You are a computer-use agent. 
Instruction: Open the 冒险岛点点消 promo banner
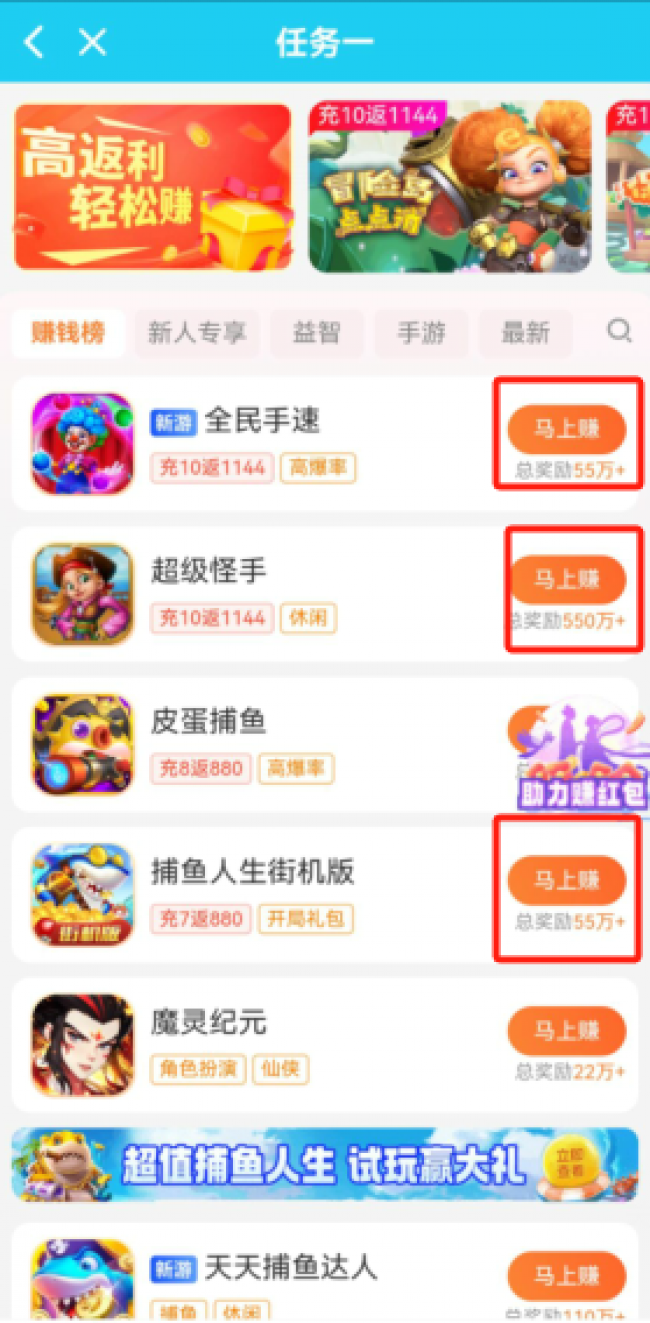(x=449, y=187)
